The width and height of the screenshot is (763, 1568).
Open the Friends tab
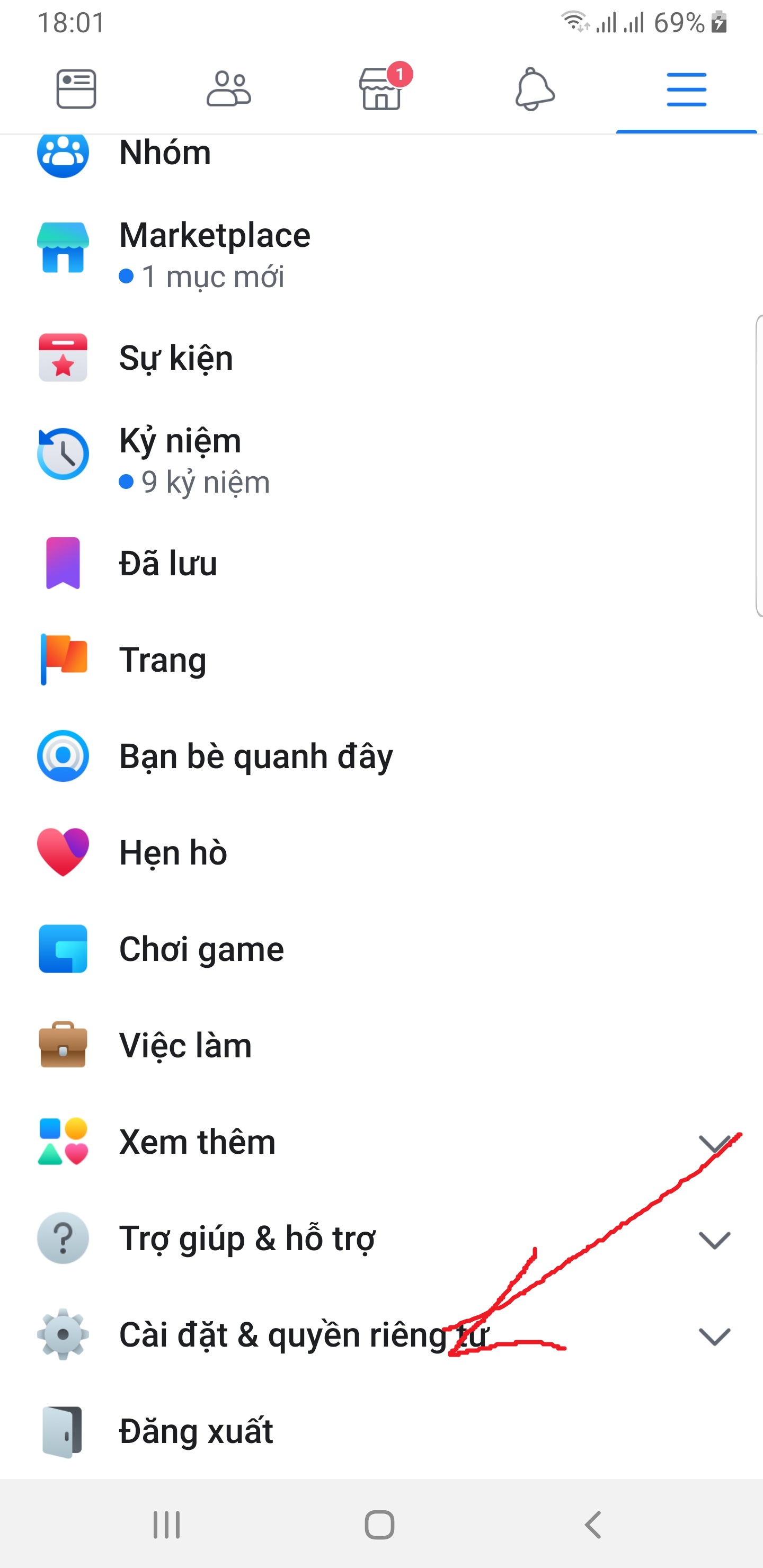tap(228, 89)
